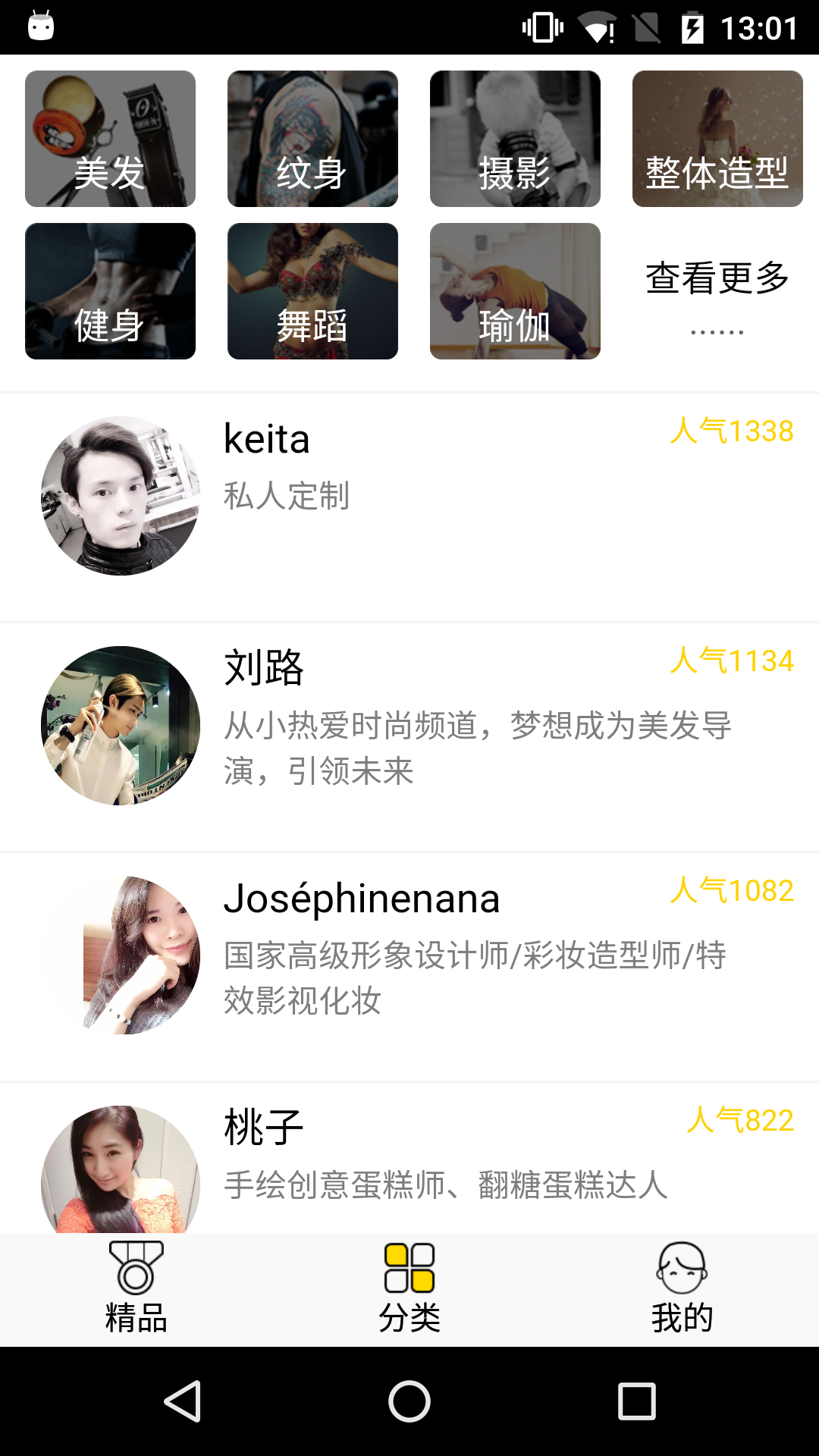Select the 瑜伽 category tile
The image size is (819, 1456).
(515, 291)
